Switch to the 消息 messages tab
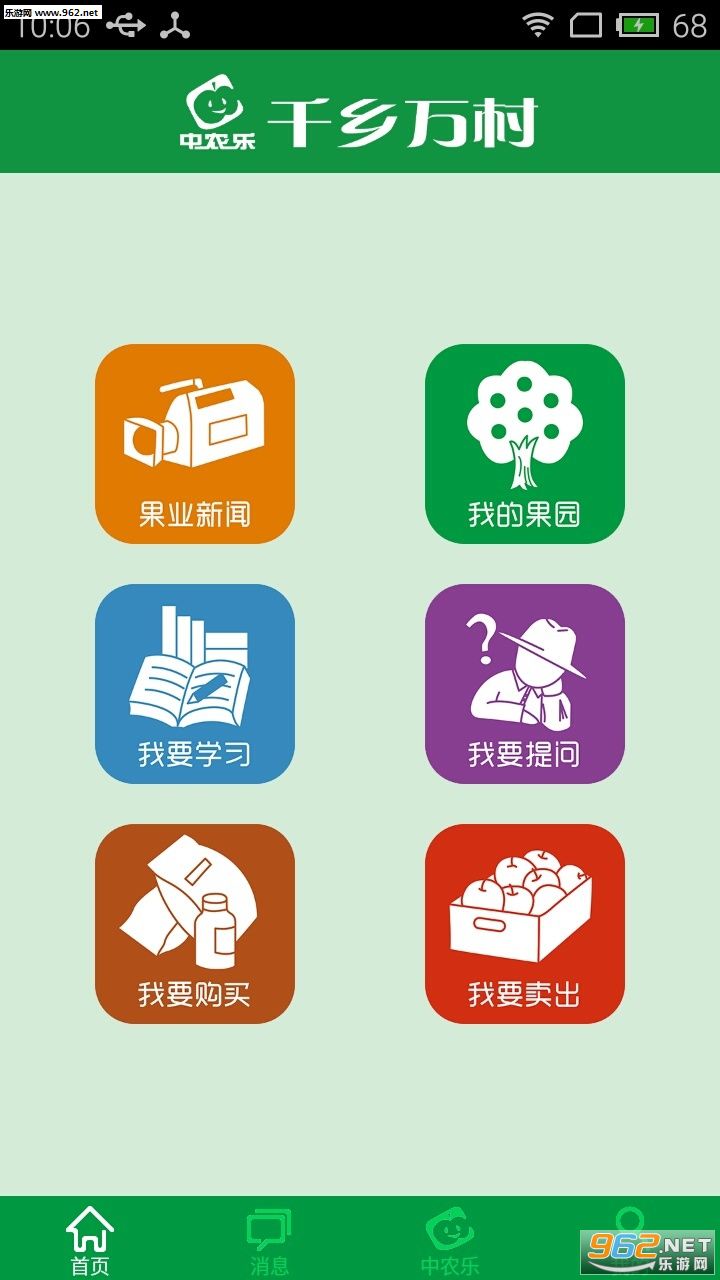This screenshot has height=1280, width=720. [x=269, y=1240]
